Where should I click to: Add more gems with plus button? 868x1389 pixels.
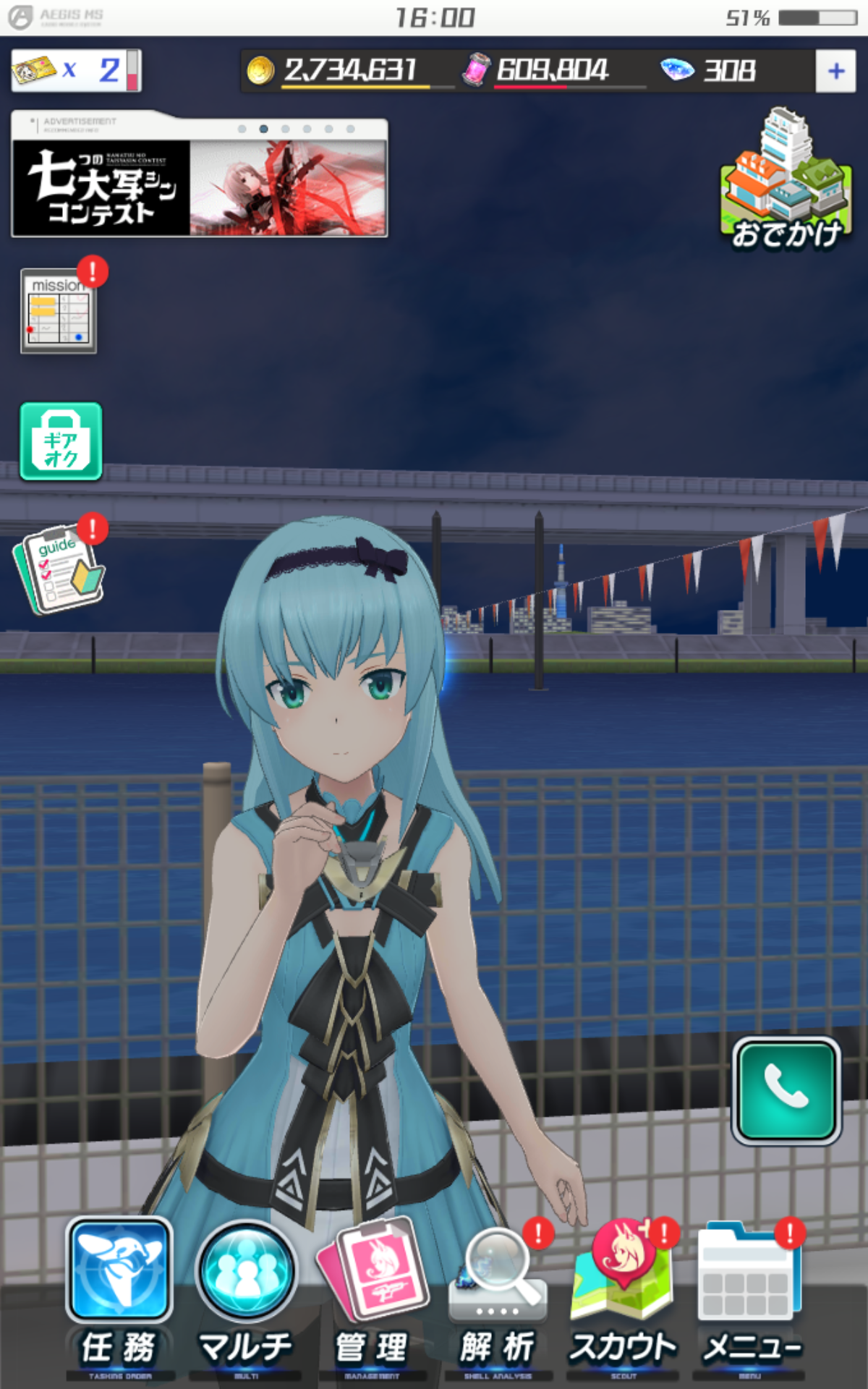(836, 71)
